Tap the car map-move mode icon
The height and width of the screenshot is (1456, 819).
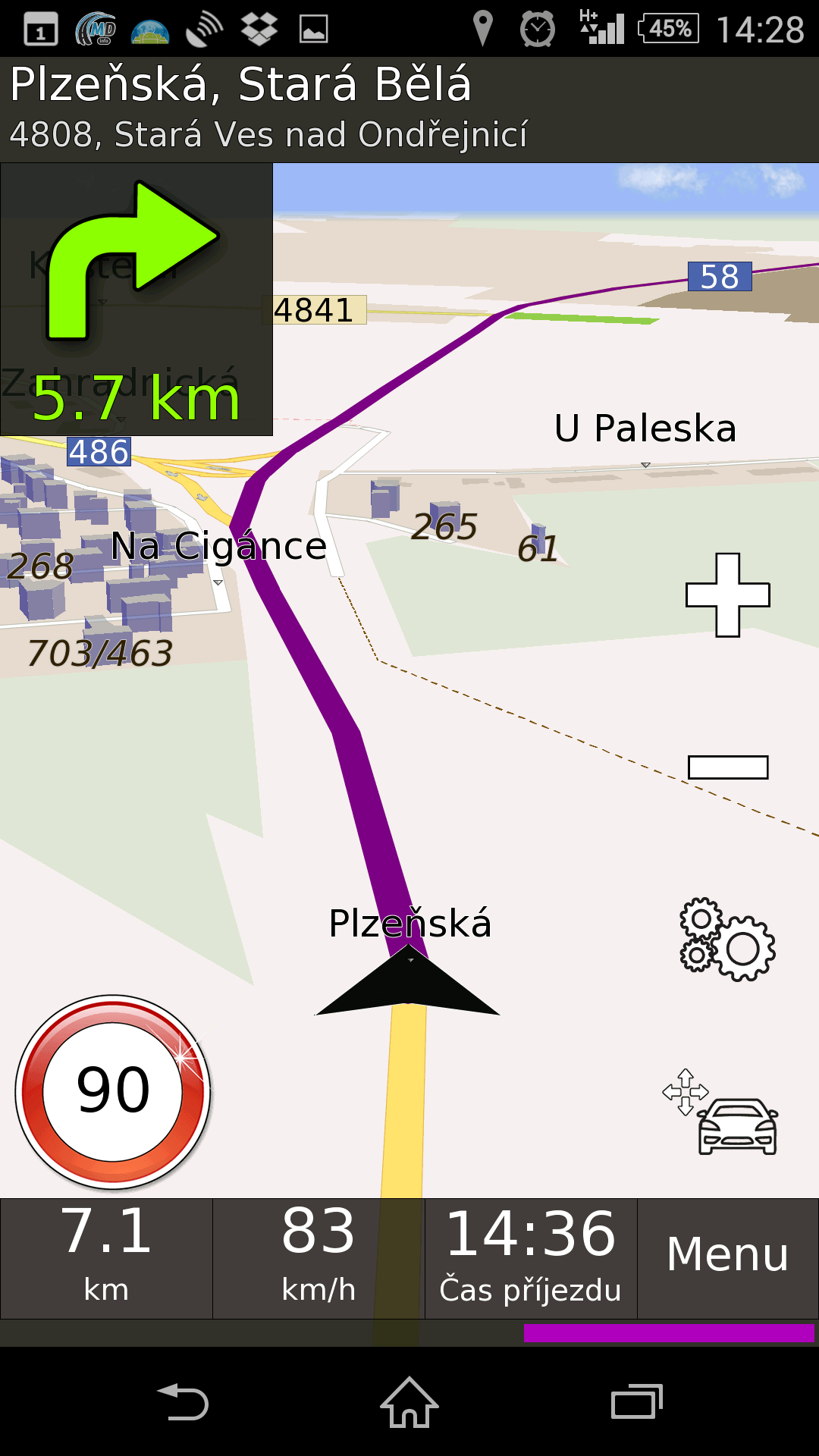(x=720, y=1112)
